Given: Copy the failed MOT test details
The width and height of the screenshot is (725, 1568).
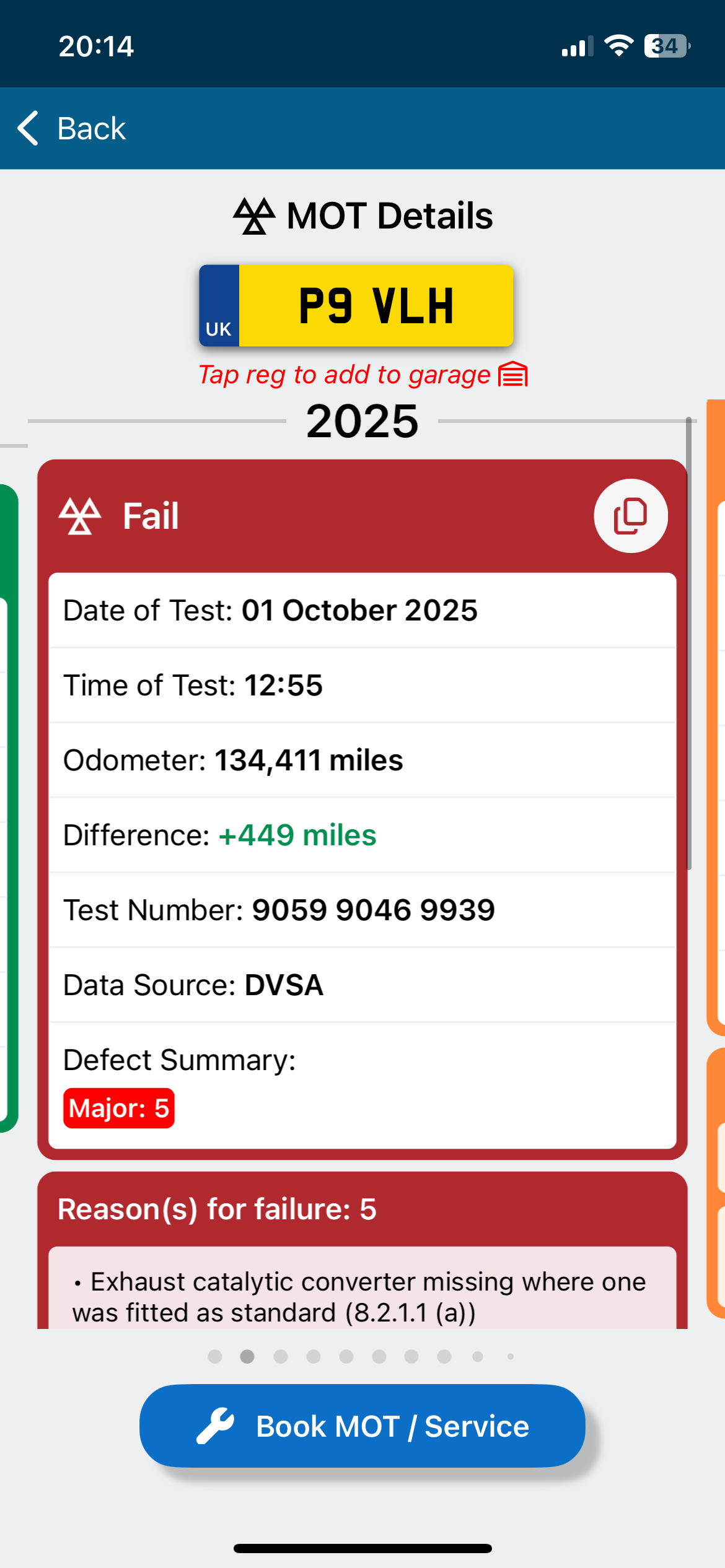Looking at the screenshot, I should click(630, 516).
